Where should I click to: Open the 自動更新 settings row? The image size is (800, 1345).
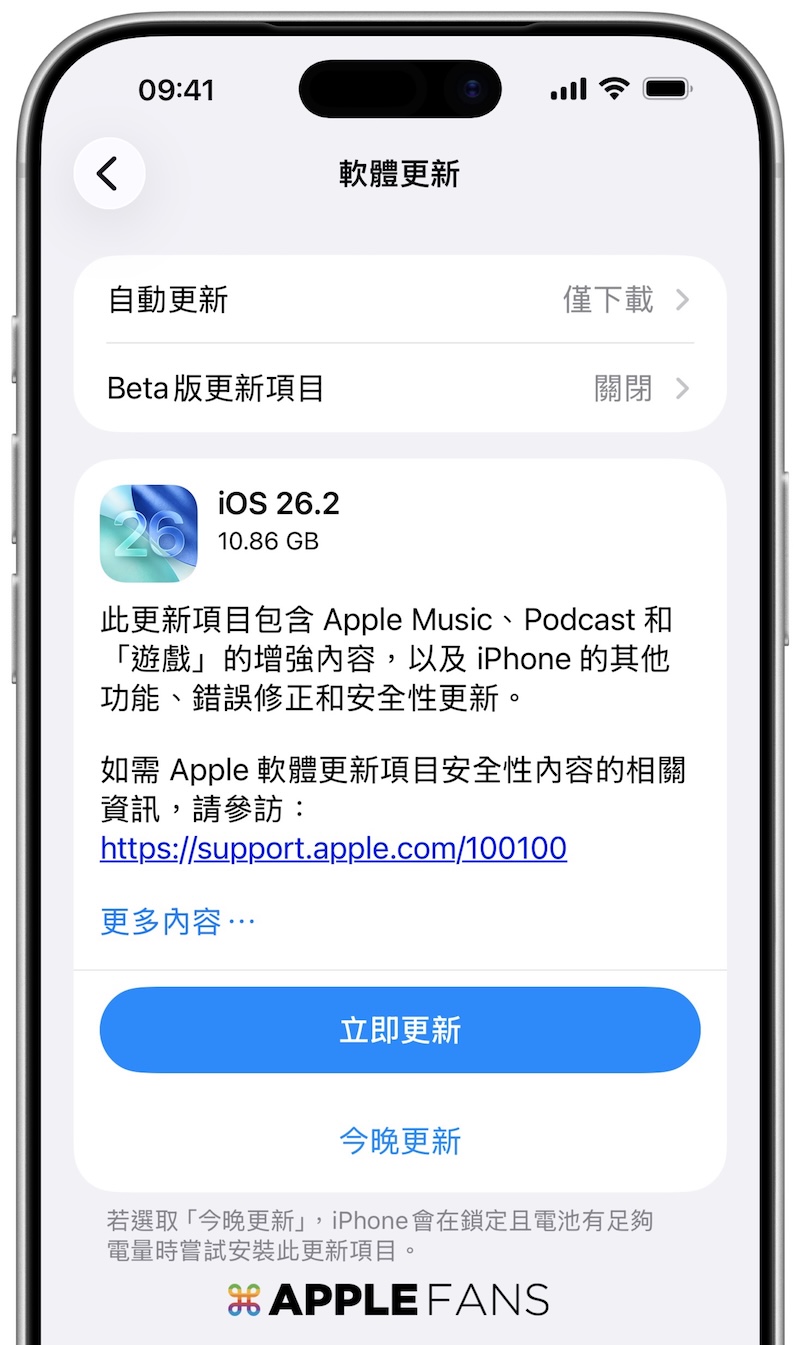pos(399,300)
